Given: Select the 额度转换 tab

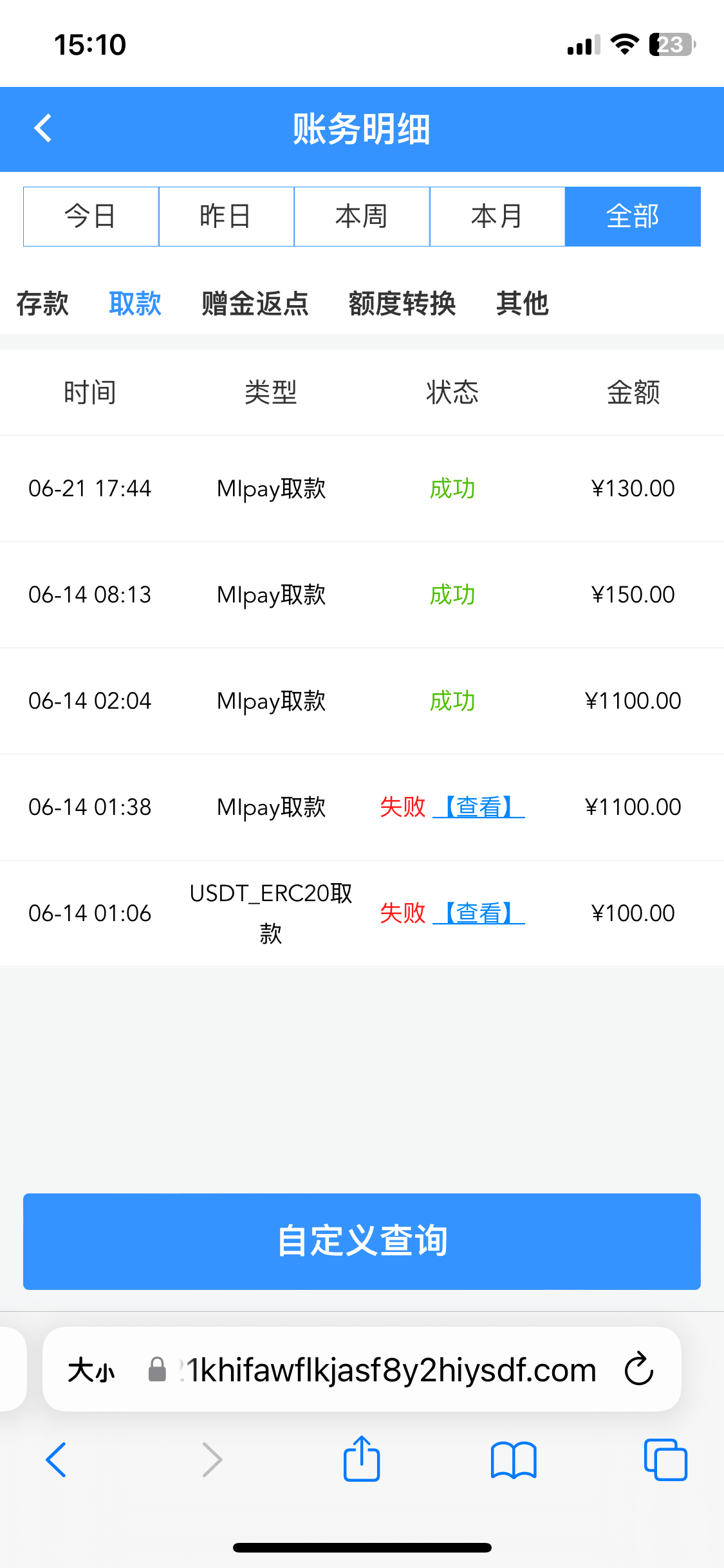Looking at the screenshot, I should [x=402, y=303].
